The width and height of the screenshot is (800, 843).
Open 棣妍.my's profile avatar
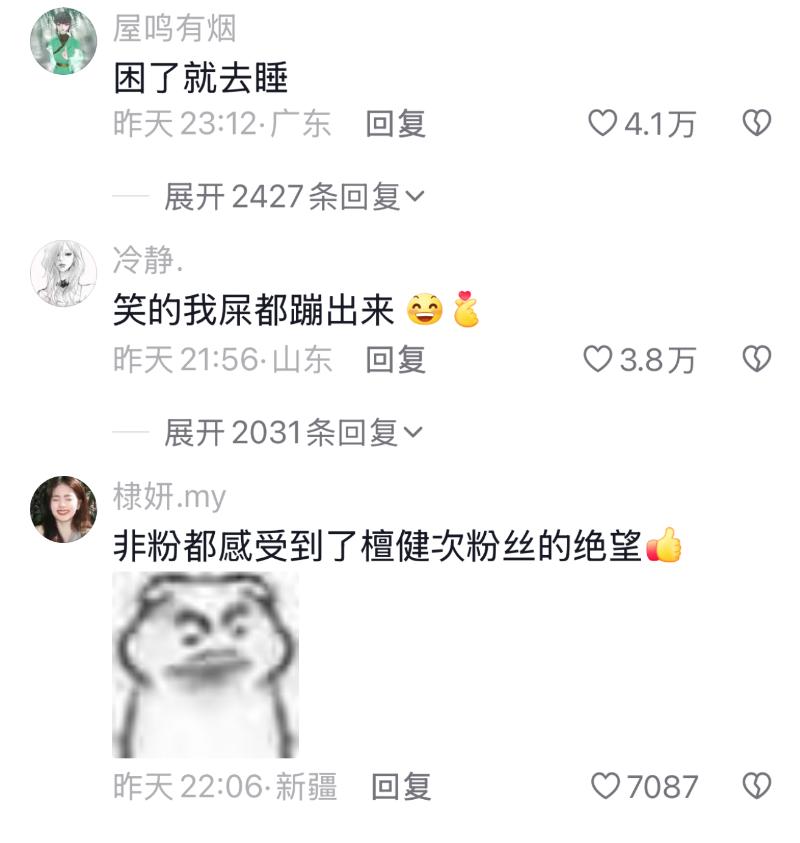click(63, 508)
